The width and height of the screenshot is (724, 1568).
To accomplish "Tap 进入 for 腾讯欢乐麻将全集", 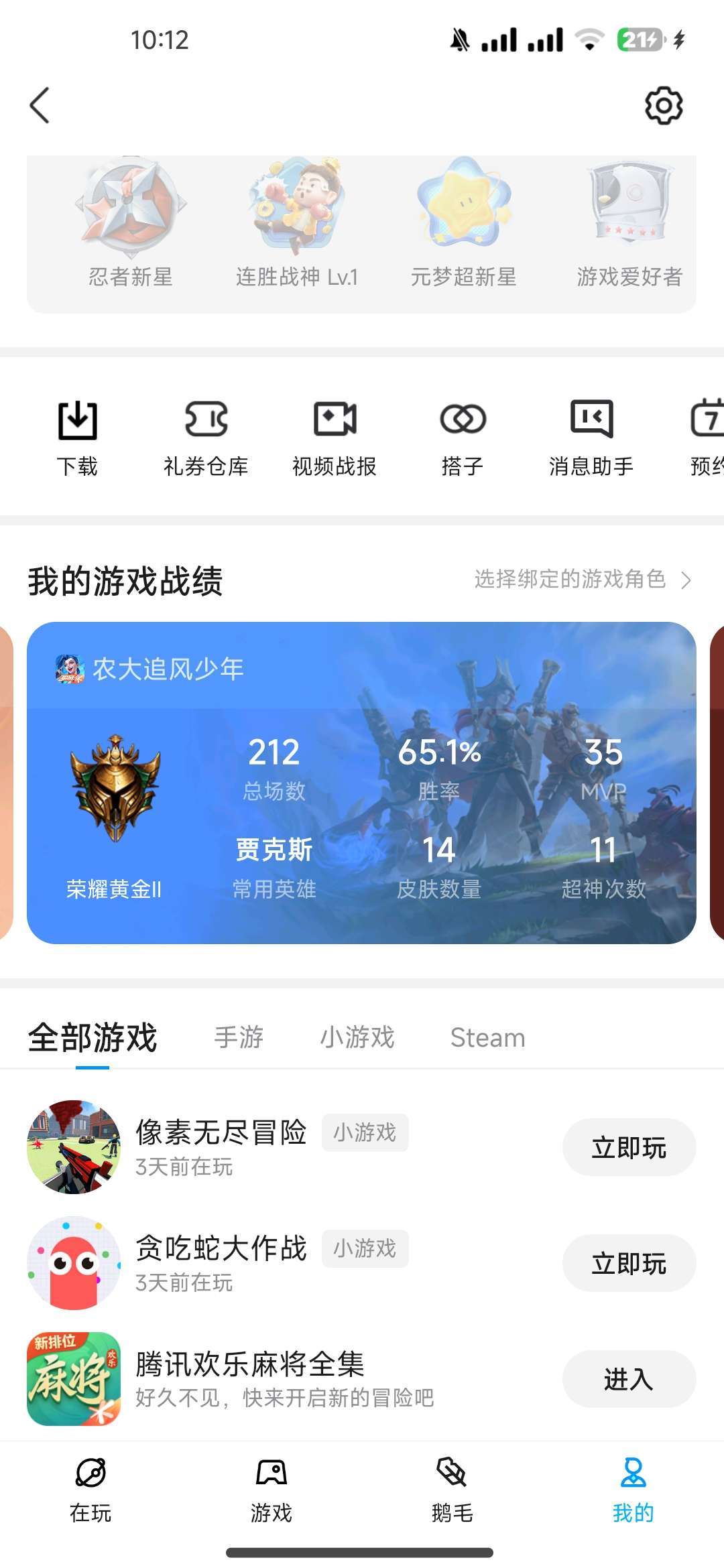I will tap(629, 1379).
